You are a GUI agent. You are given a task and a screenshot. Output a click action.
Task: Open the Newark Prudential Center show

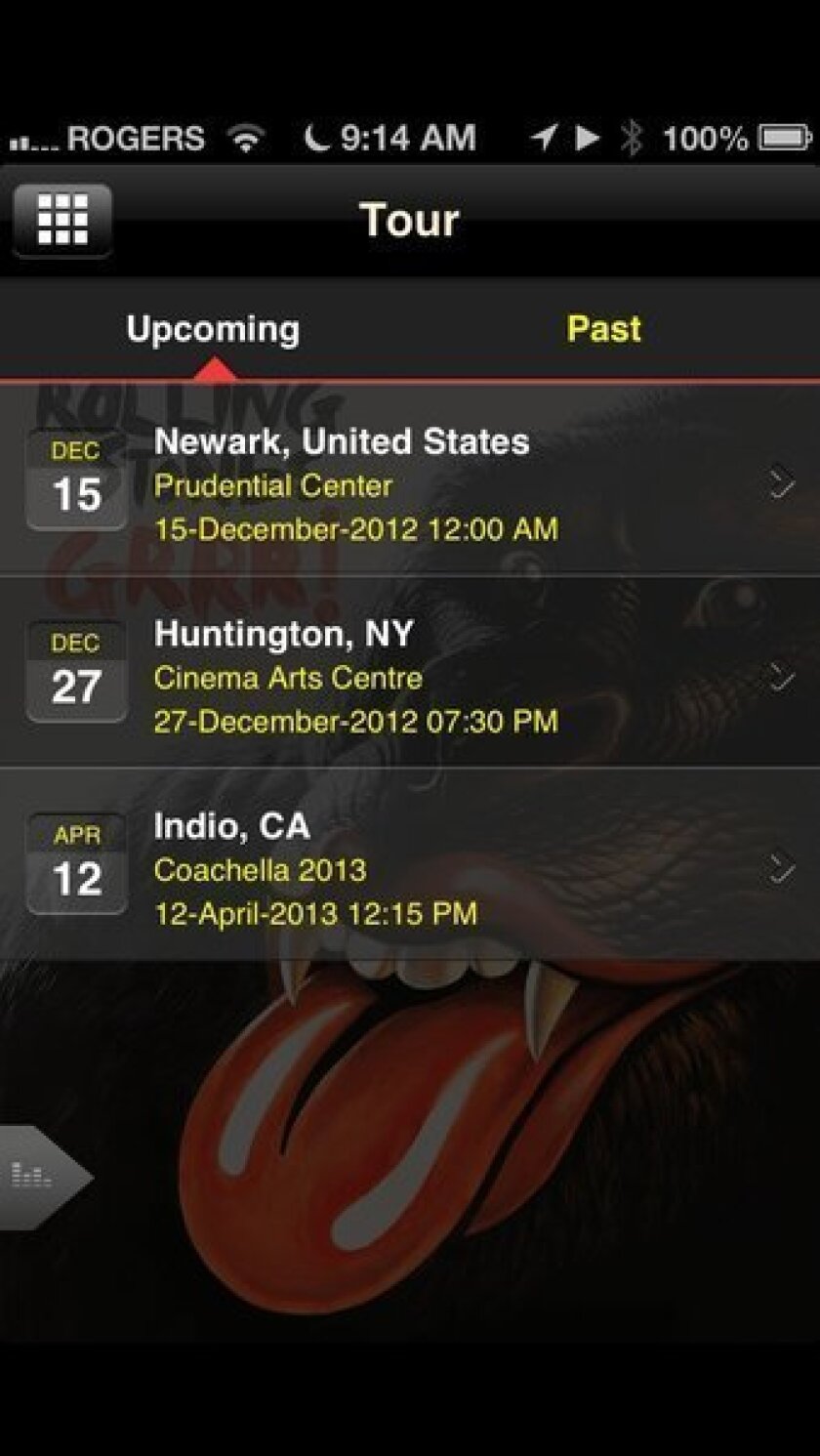pyautogui.click(x=410, y=480)
